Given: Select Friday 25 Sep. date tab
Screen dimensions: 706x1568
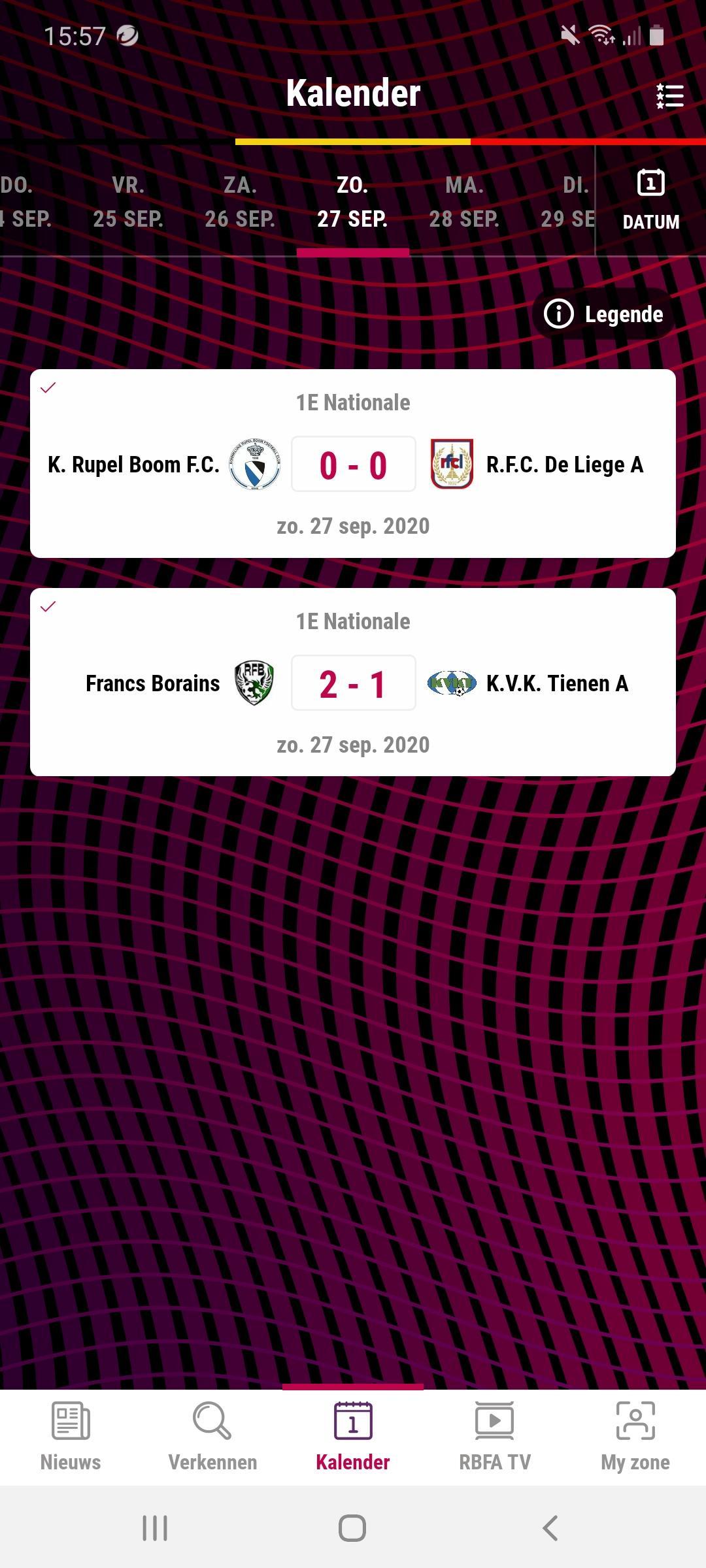Looking at the screenshot, I should pyautogui.click(x=128, y=202).
